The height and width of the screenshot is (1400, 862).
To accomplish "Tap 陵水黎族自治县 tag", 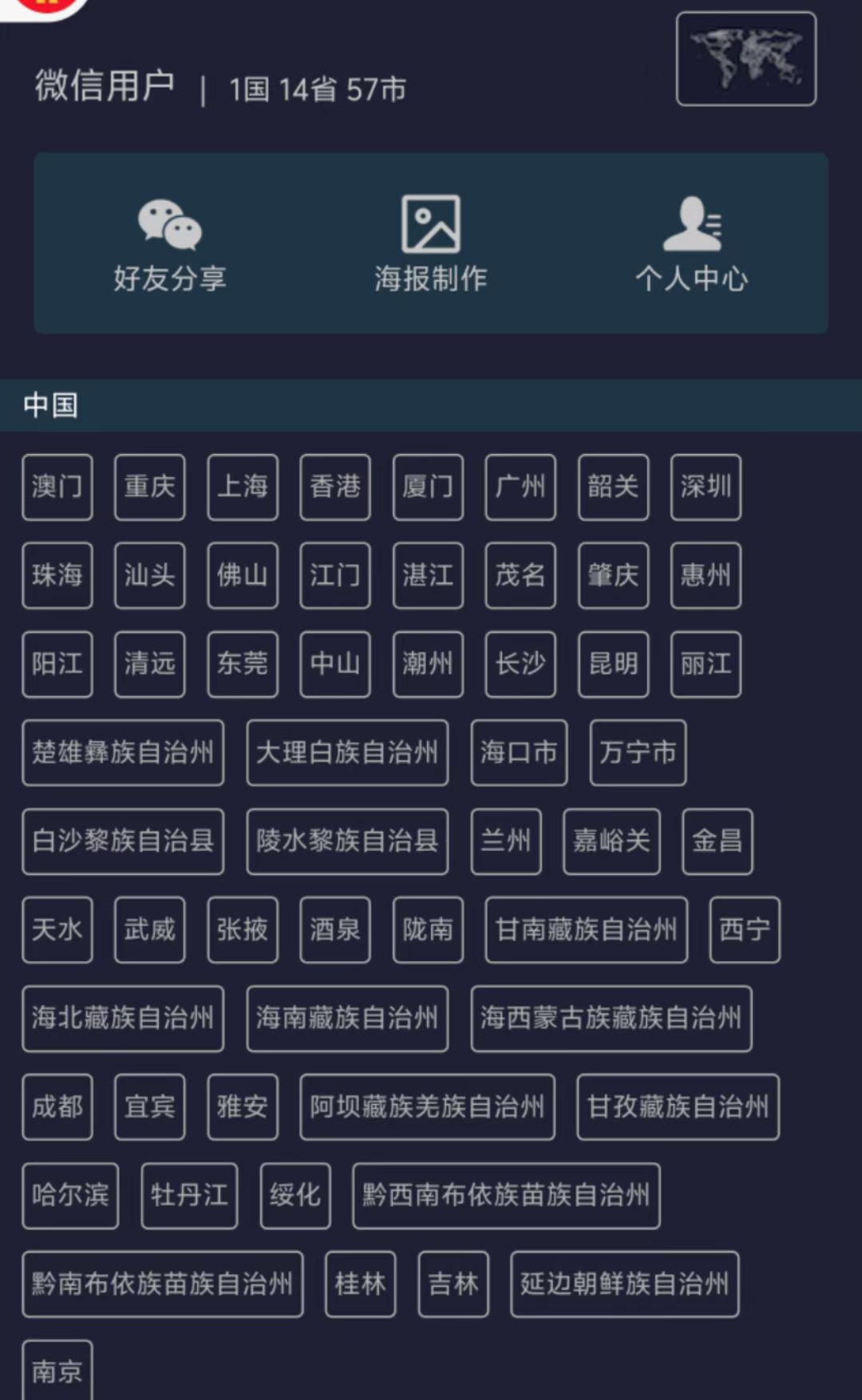I will (x=347, y=841).
